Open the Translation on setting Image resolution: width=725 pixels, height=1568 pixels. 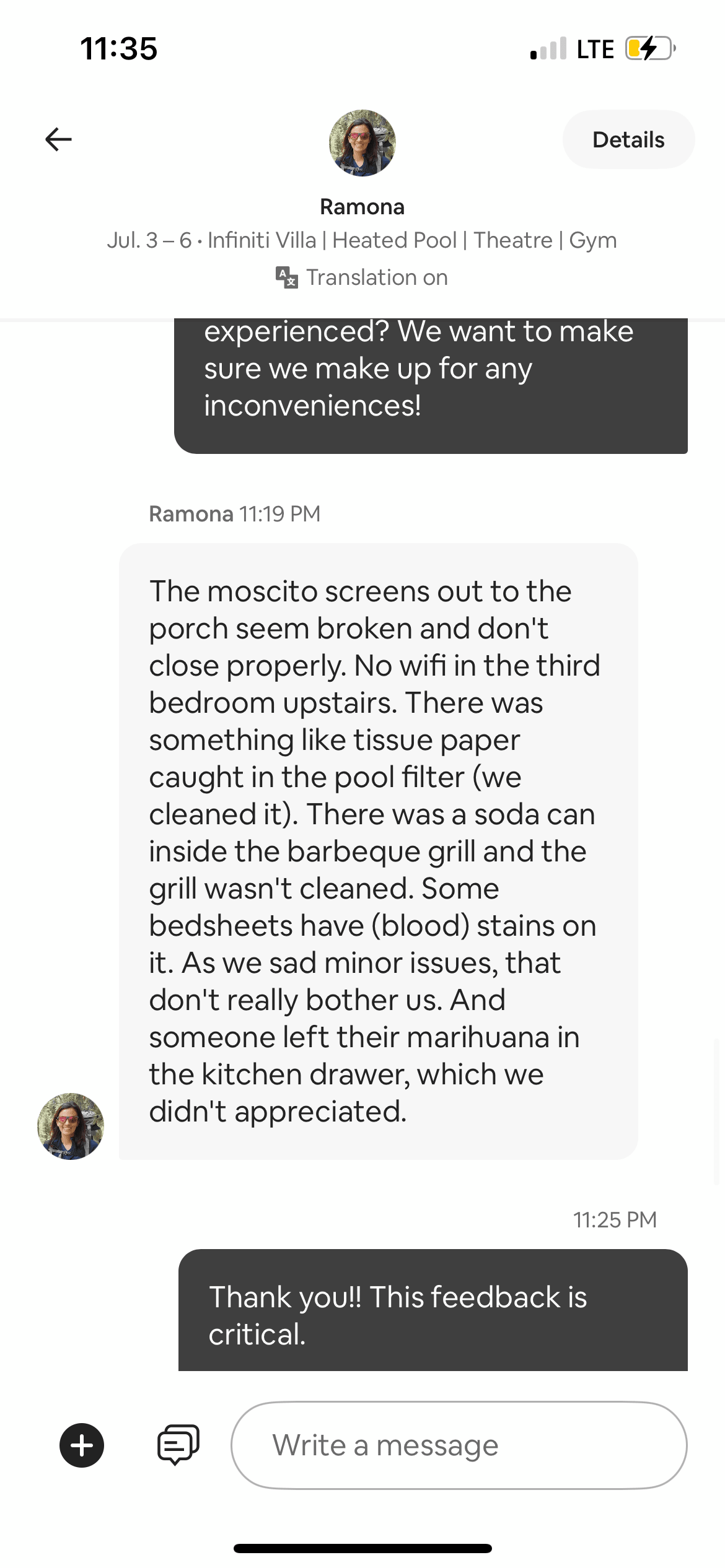pos(362,277)
